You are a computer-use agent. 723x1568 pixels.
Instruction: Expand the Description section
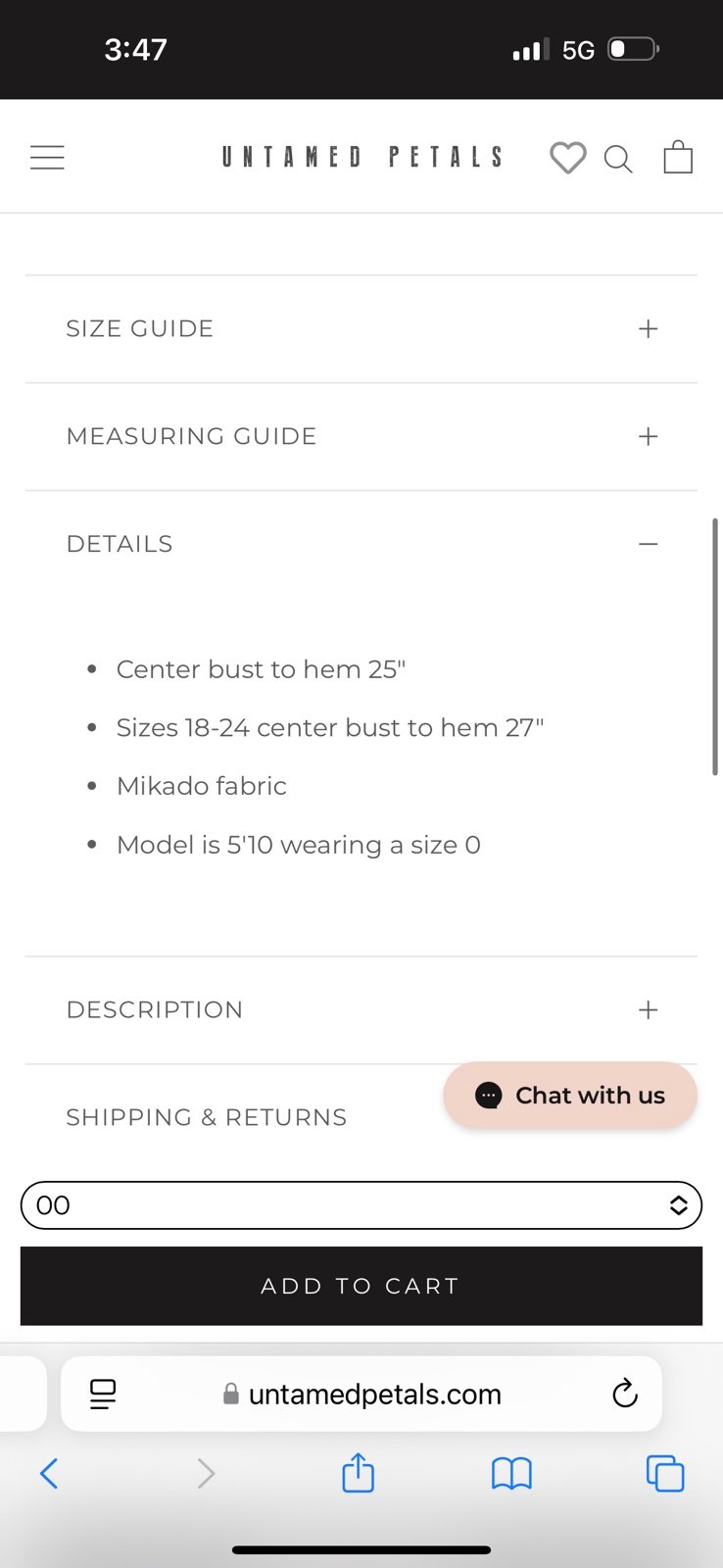[x=361, y=1010]
